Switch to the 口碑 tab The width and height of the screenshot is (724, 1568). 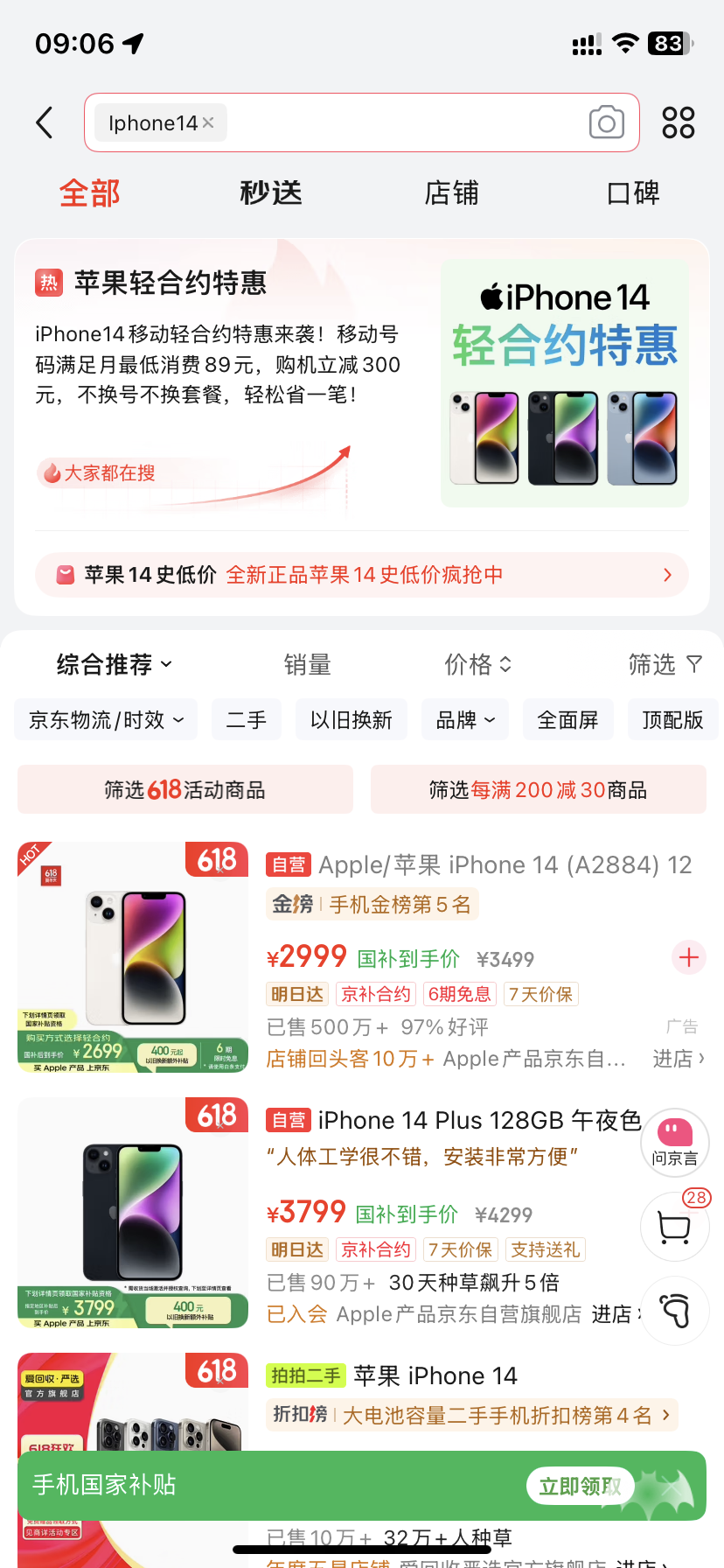click(x=633, y=192)
